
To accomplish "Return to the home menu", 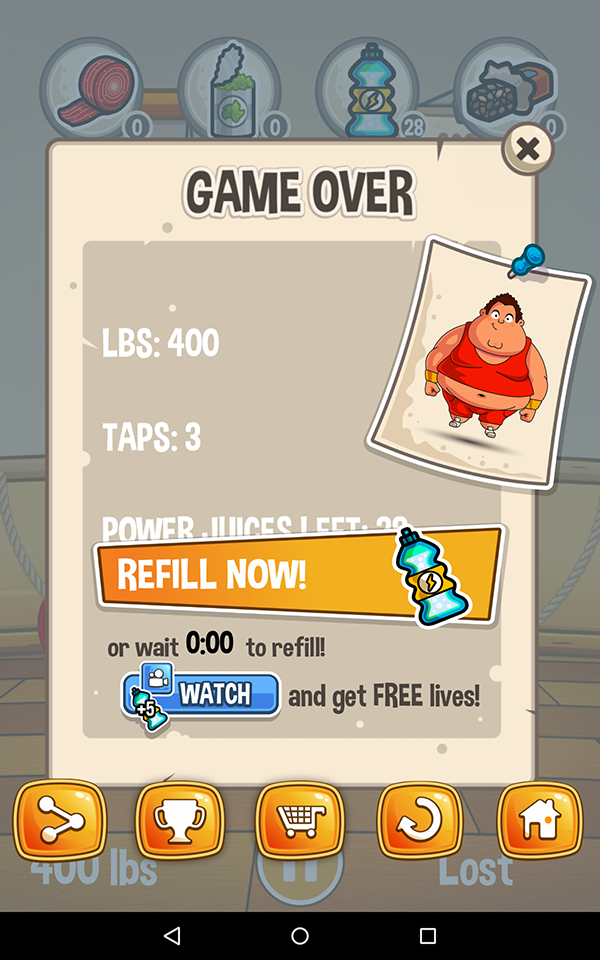I will (x=540, y=822).
